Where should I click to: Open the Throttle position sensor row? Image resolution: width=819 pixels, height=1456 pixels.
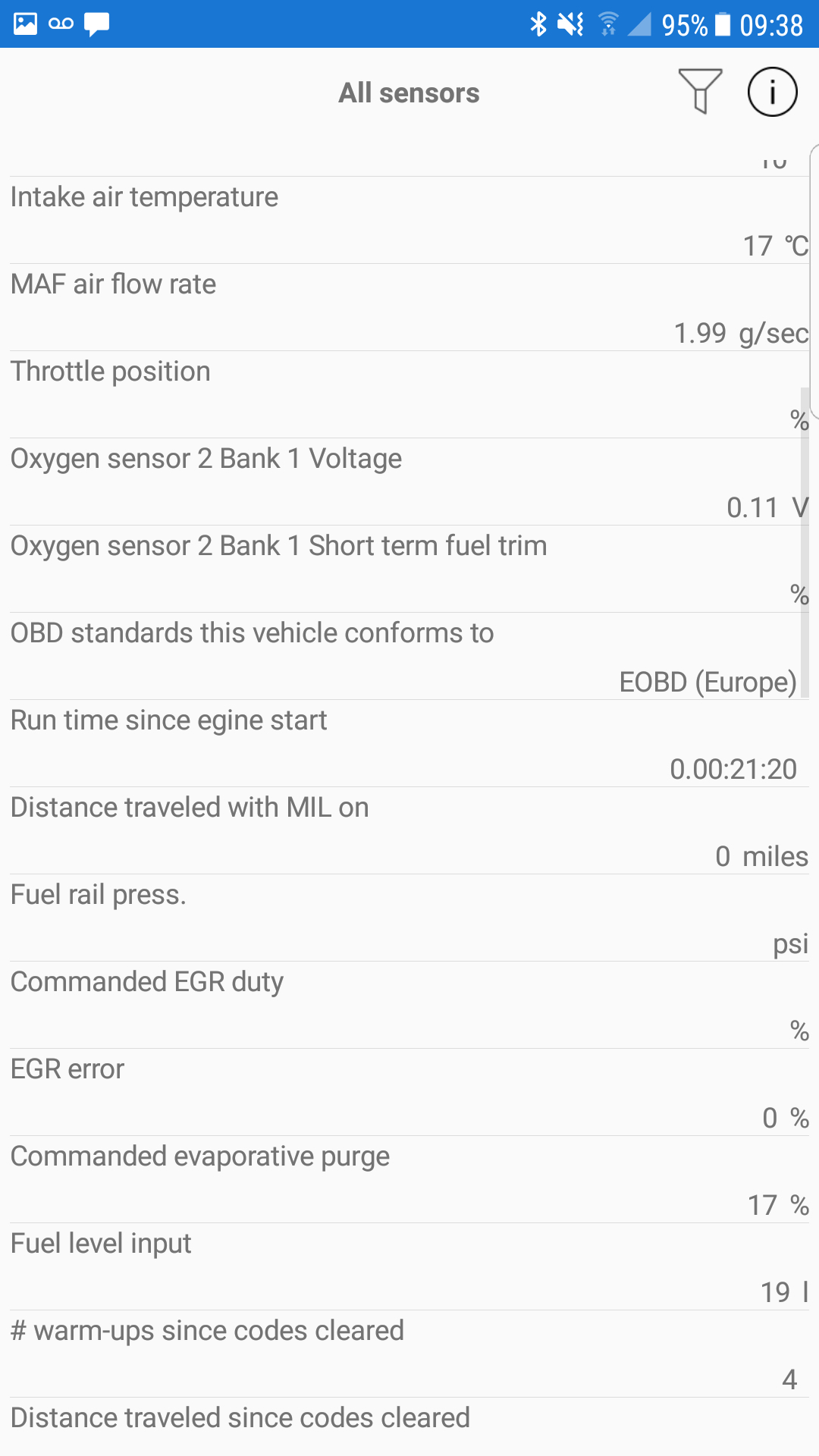409,394
